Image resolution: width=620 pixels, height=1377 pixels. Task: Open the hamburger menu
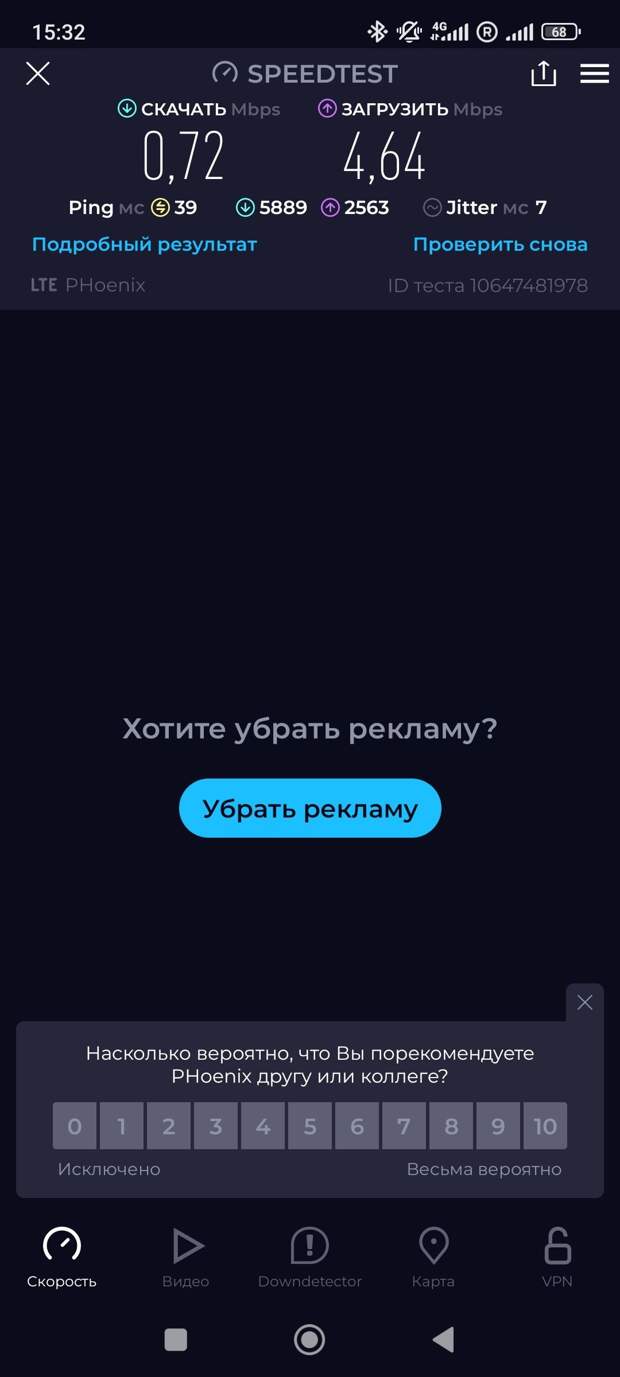click(x=594, y=74)
